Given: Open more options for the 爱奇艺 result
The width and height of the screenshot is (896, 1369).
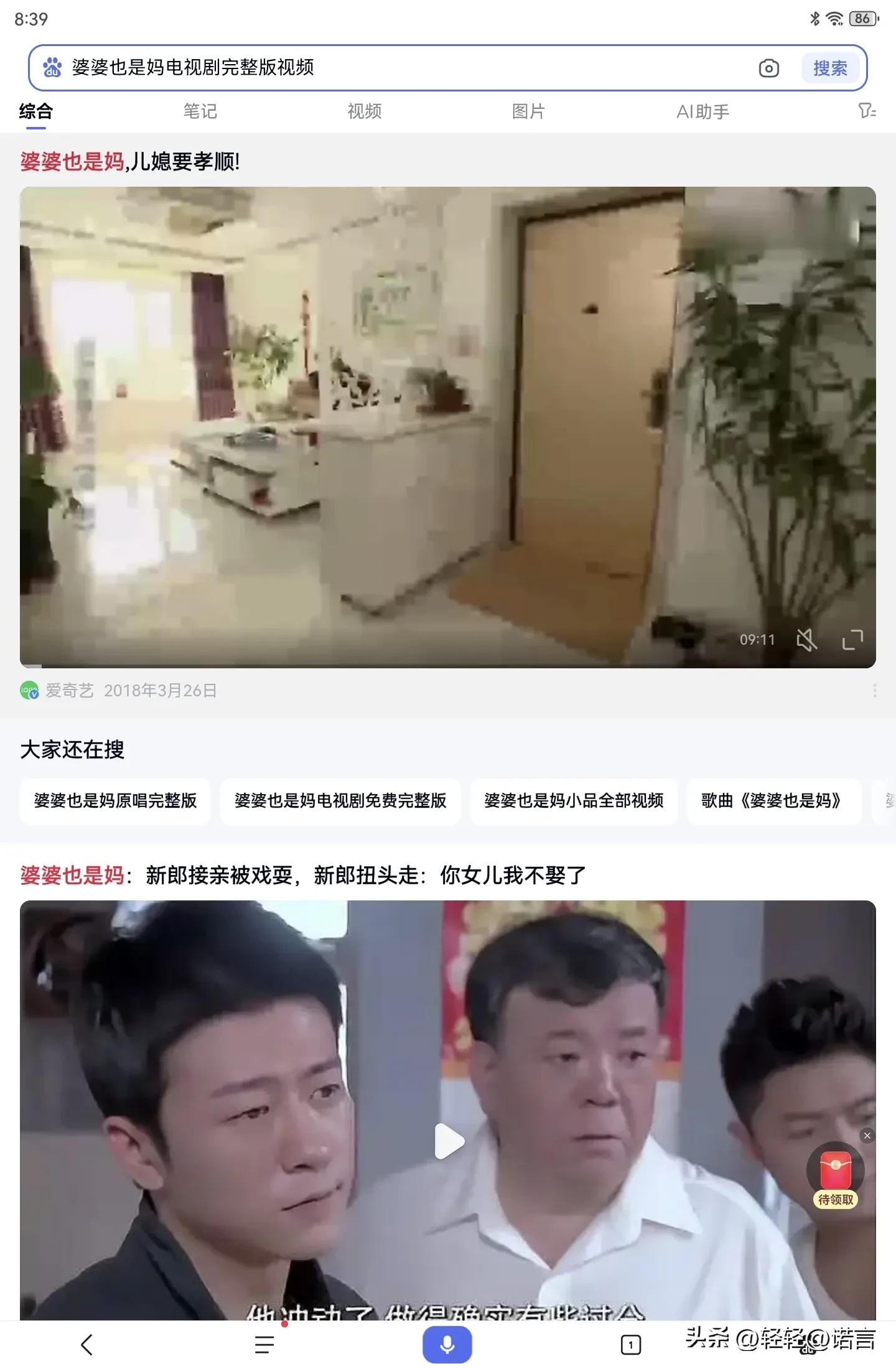Looking at the screenshot, I should click(x=874, y=690).
